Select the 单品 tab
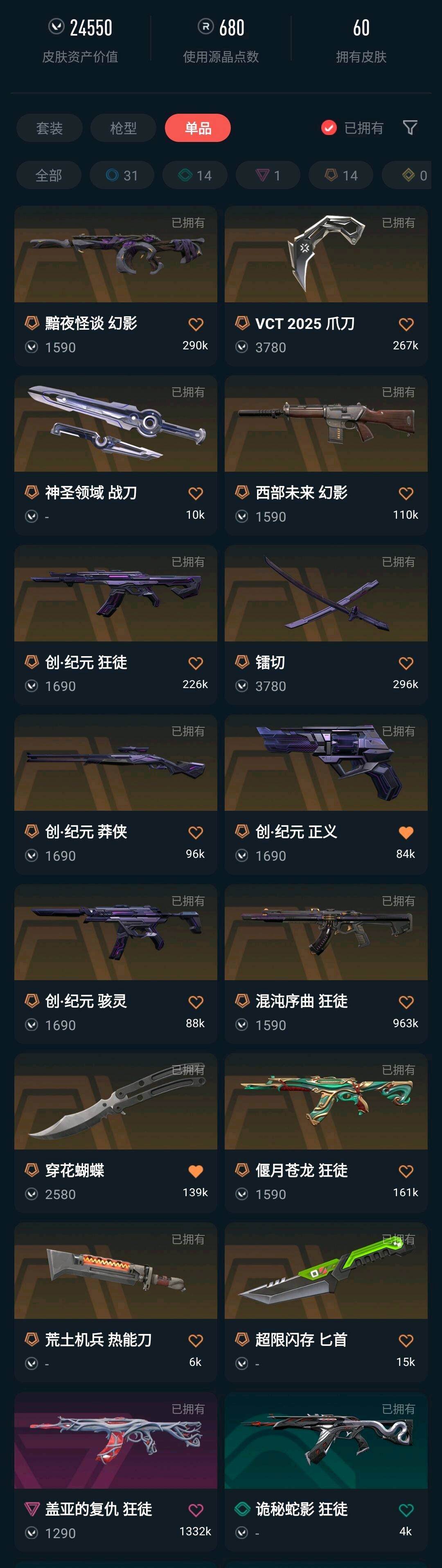This screenshot has height=1568, width=442. click(x=197, y=128)
